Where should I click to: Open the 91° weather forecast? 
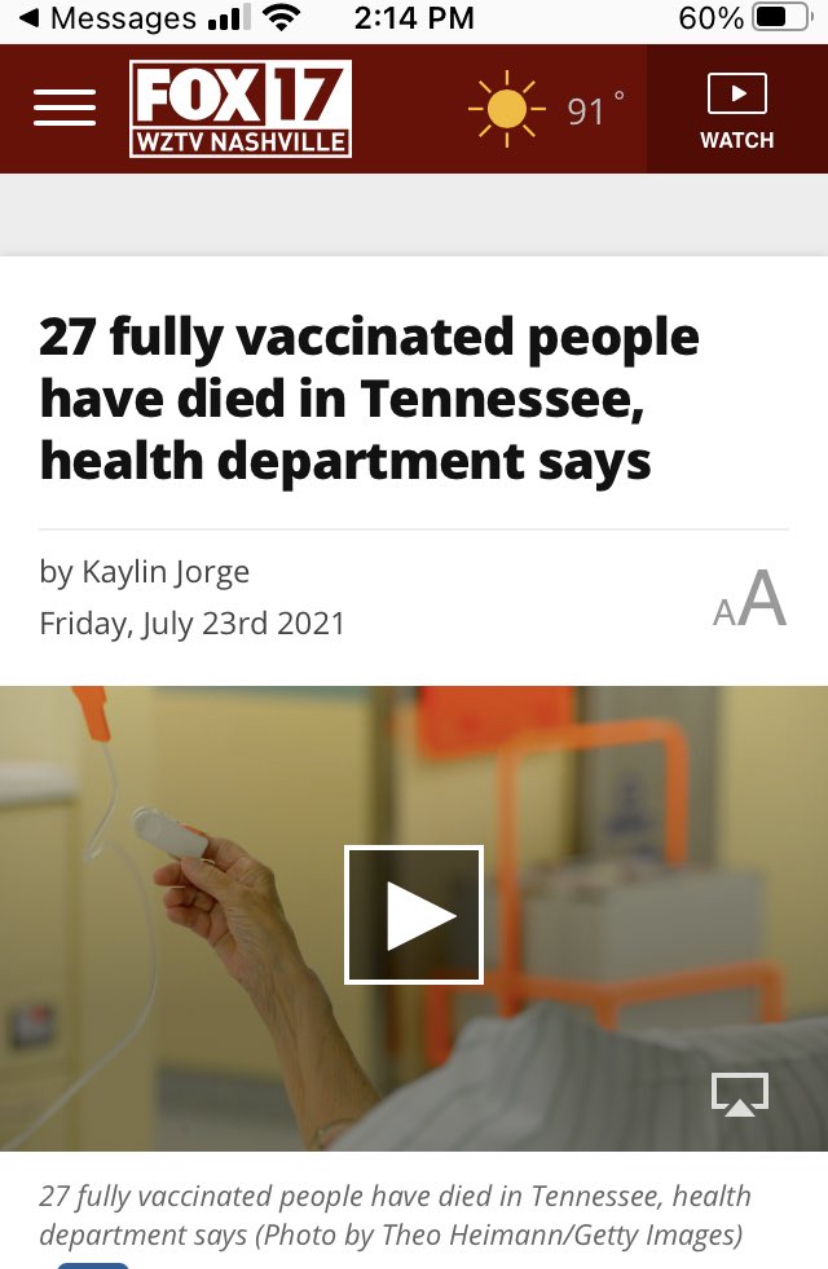coord(548,108)
